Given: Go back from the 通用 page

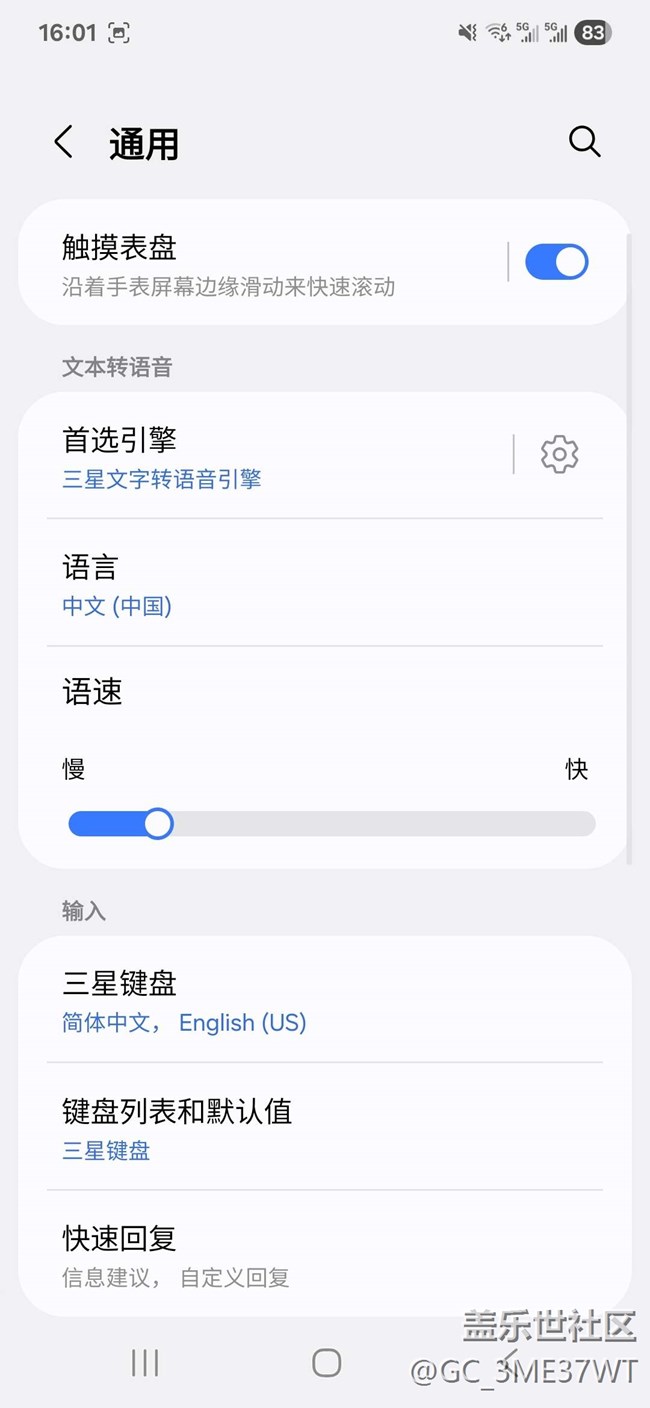Looking at the screenshot, I should coord(64,143).
